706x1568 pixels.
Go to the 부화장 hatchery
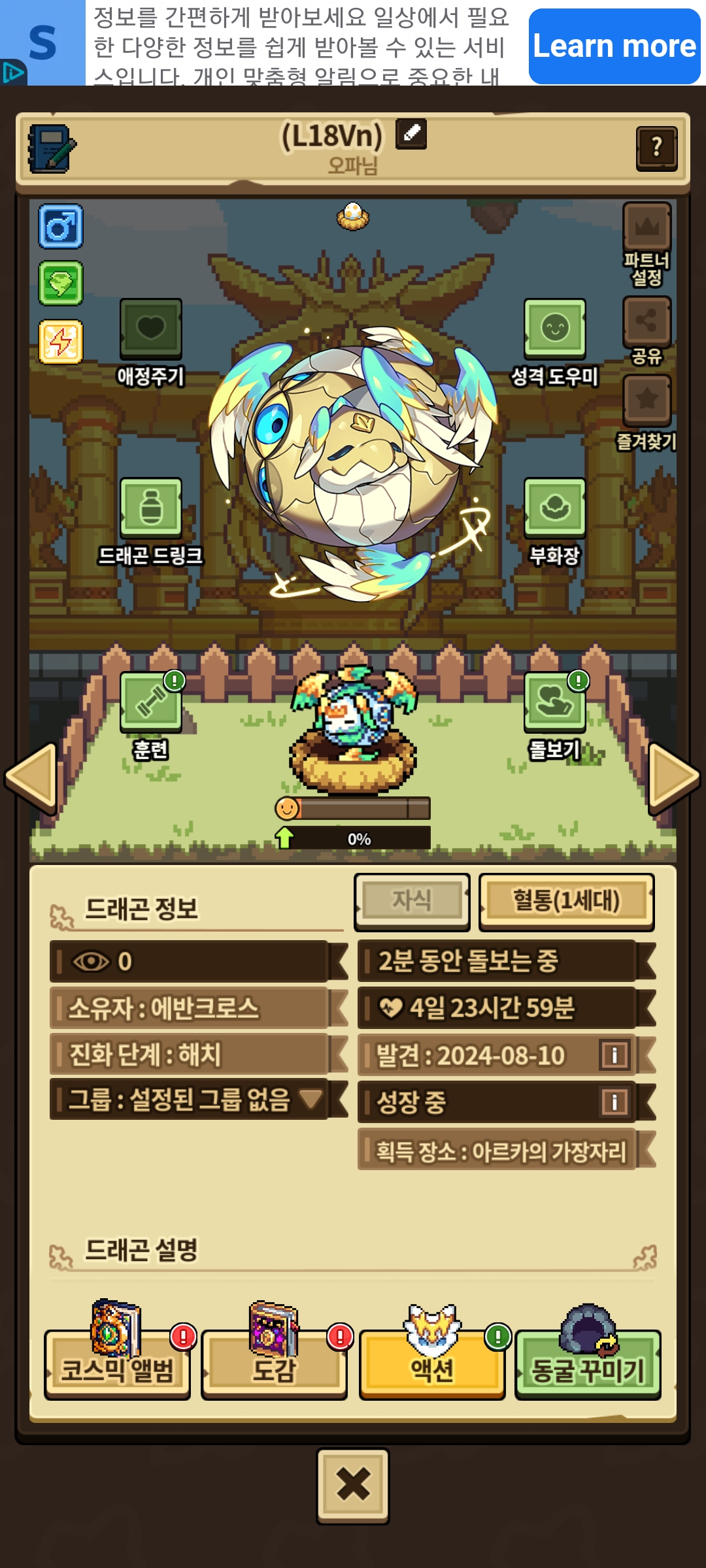coord(554,508)
